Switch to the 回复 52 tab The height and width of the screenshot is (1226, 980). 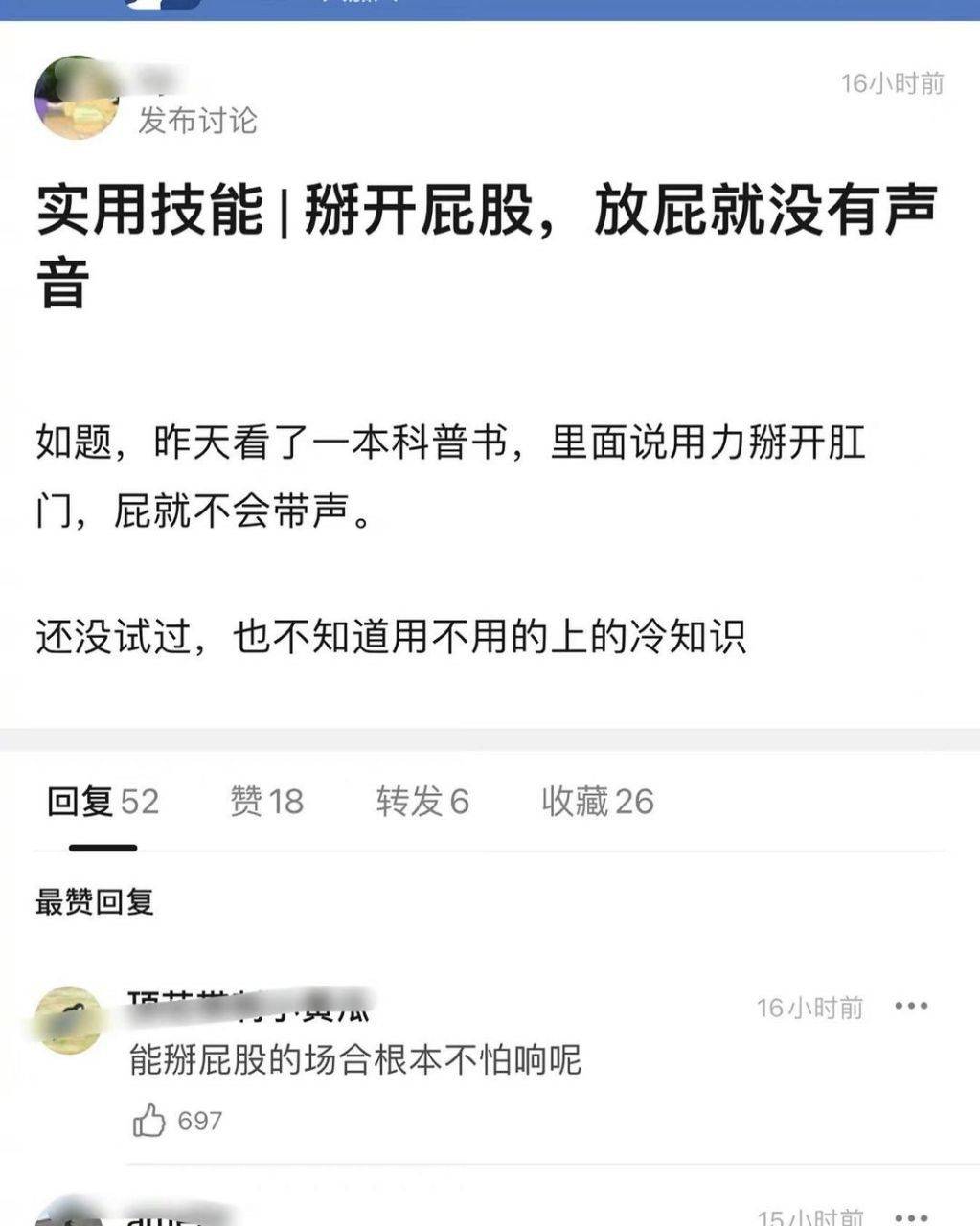(103, 802)
